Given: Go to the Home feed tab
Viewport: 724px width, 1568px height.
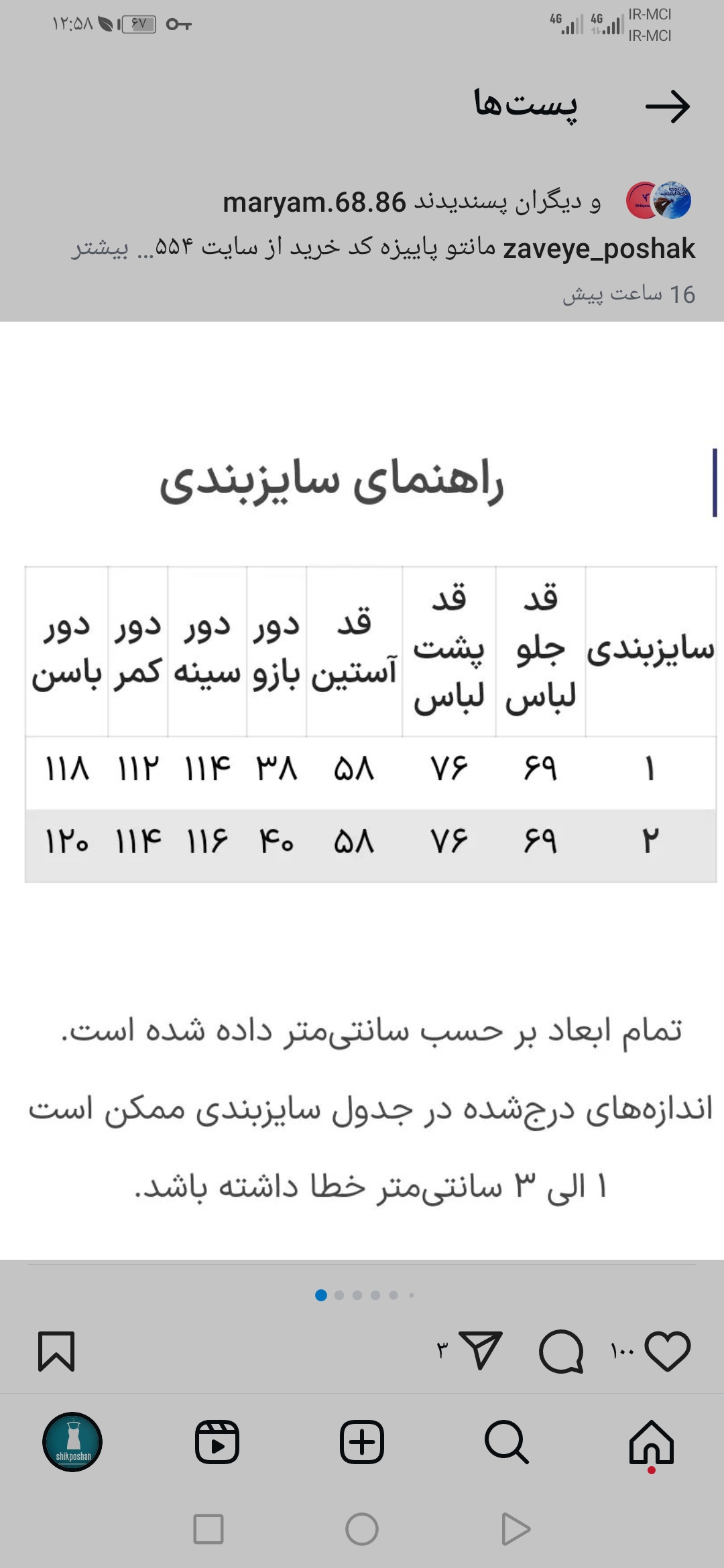Looking at the screenshot, I should click(652, 1442).
